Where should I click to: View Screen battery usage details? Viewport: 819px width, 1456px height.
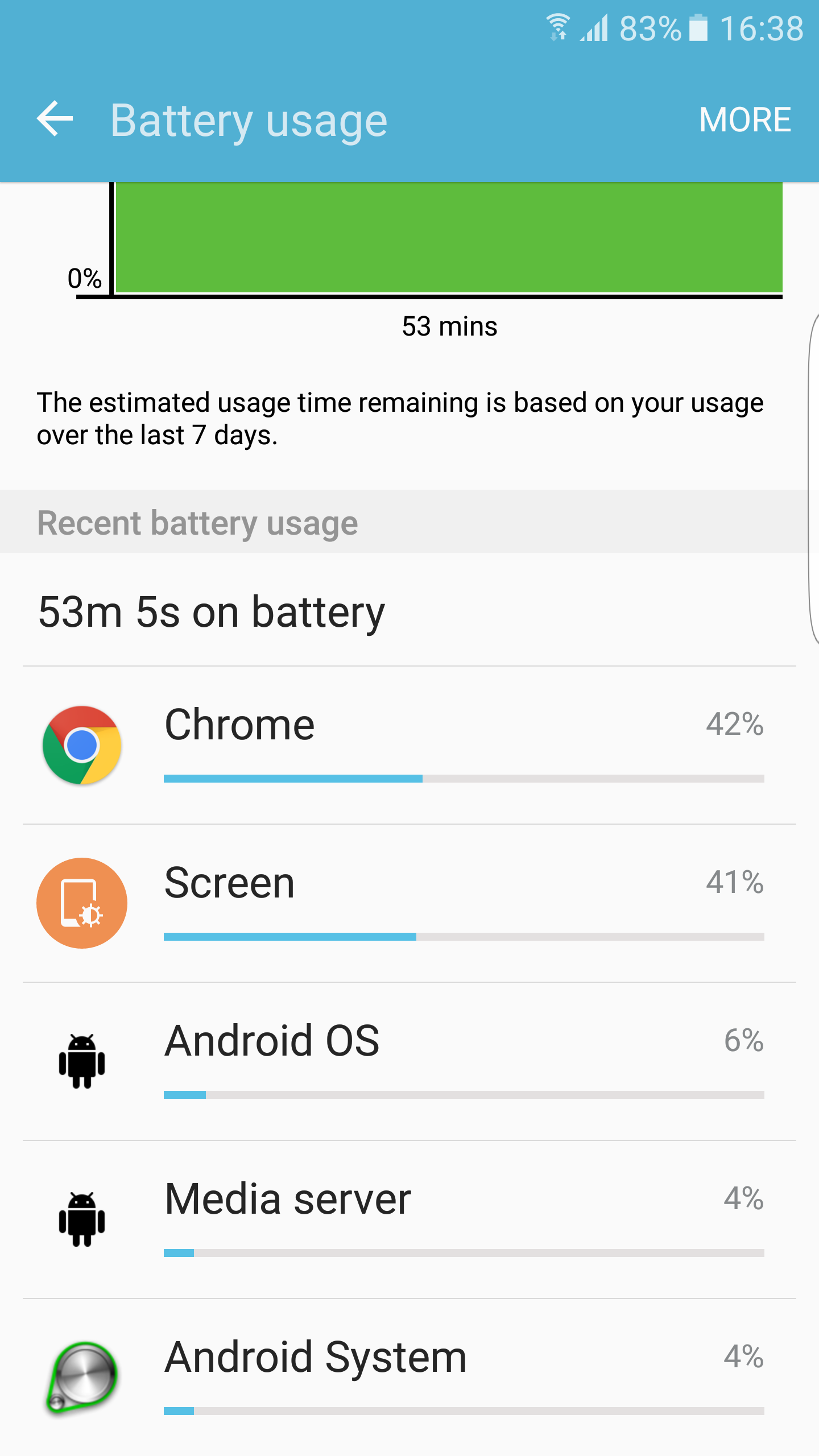point(409,903)
